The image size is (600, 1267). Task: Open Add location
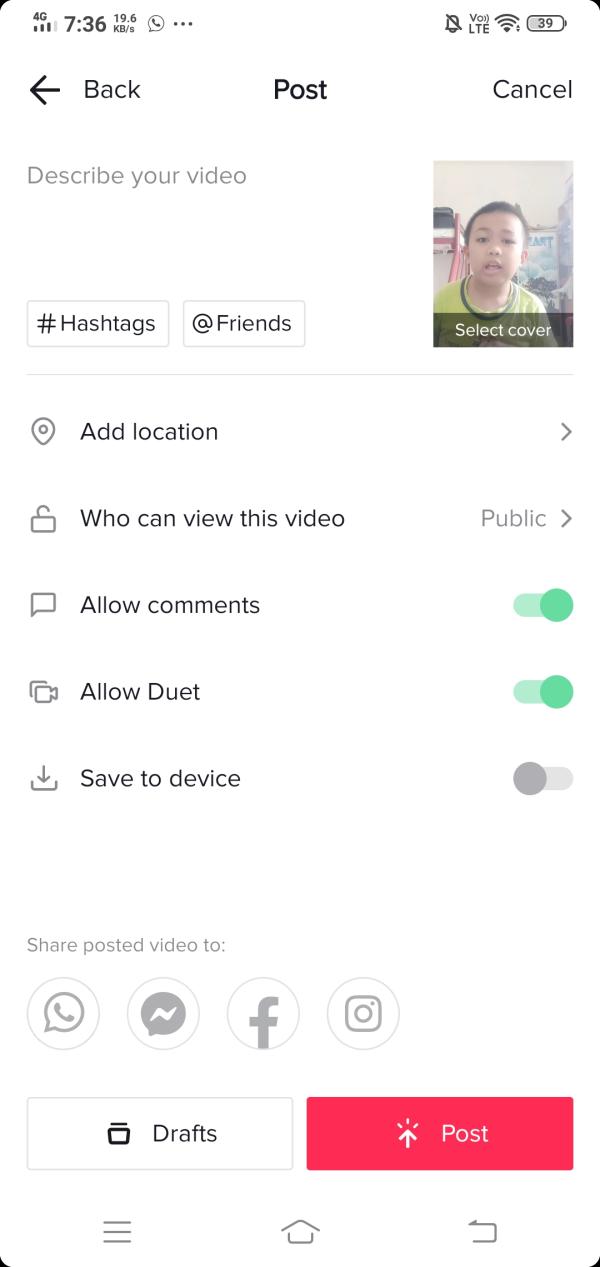[300, 432]
